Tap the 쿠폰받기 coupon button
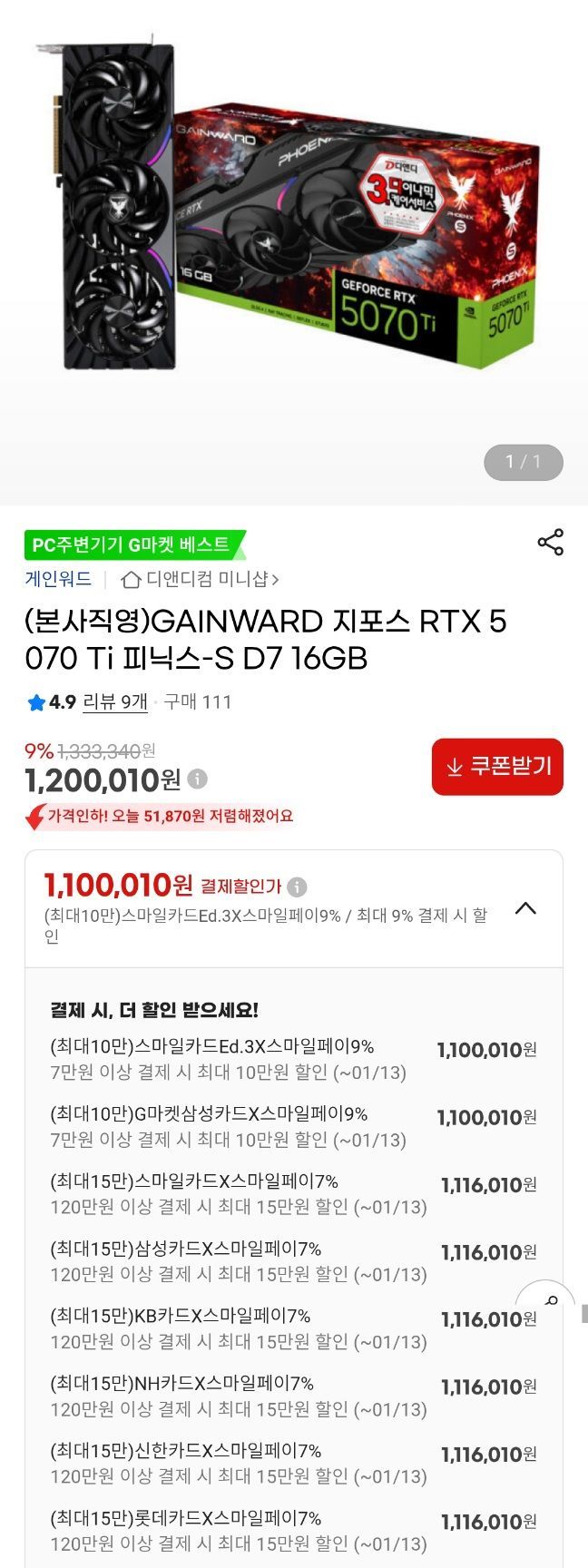The height and width of the screenshot is (1568, 588). 497,767
